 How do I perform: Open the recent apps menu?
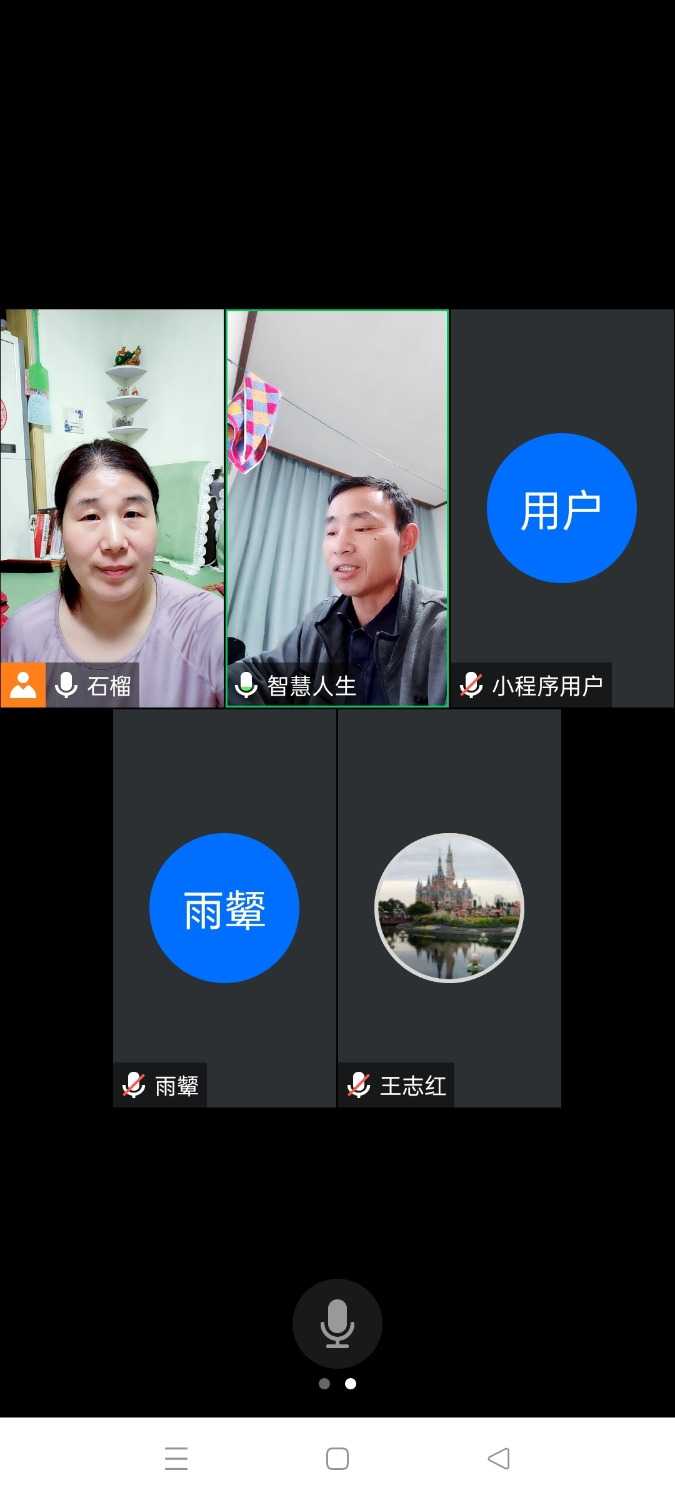coord(176,1458)
